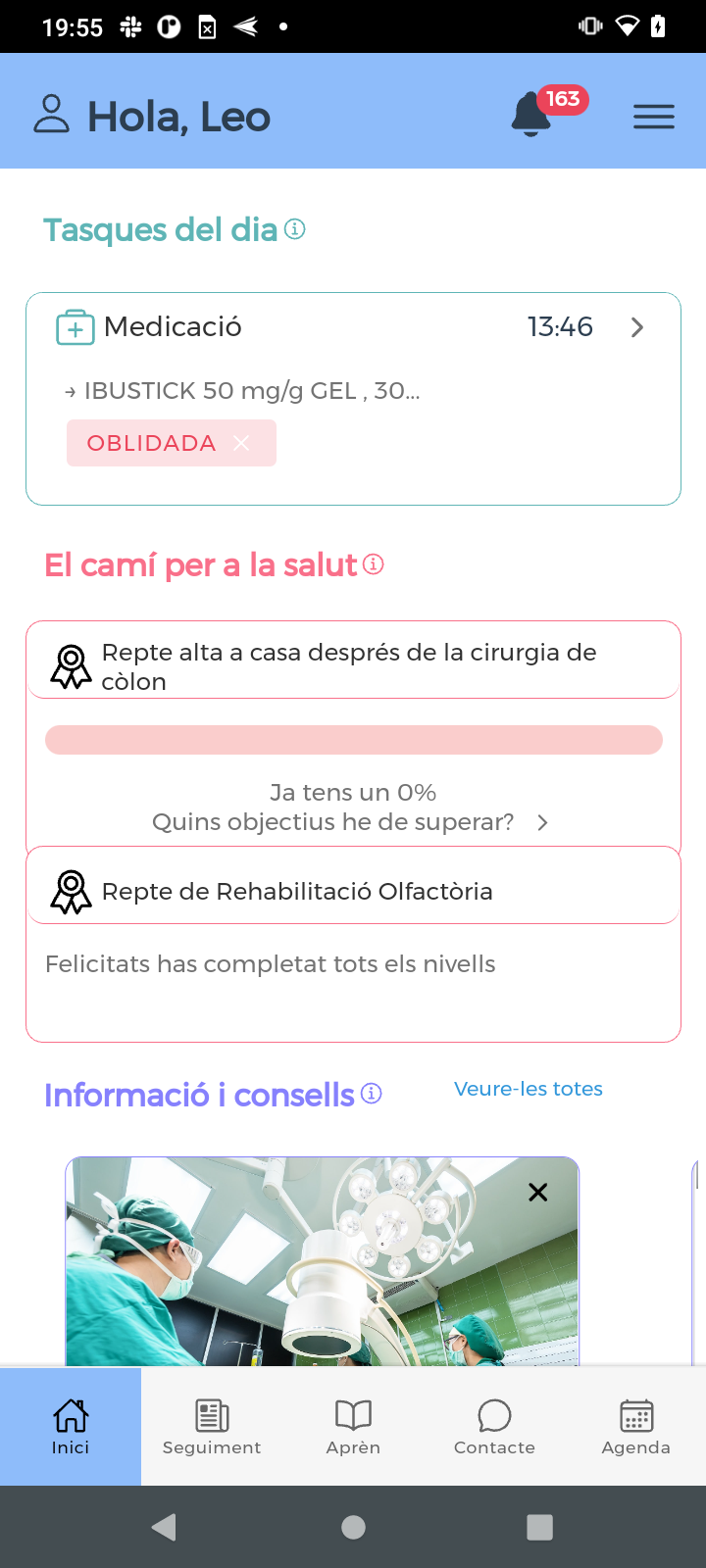Show info about El camí per a la salut

pos(374,564)
